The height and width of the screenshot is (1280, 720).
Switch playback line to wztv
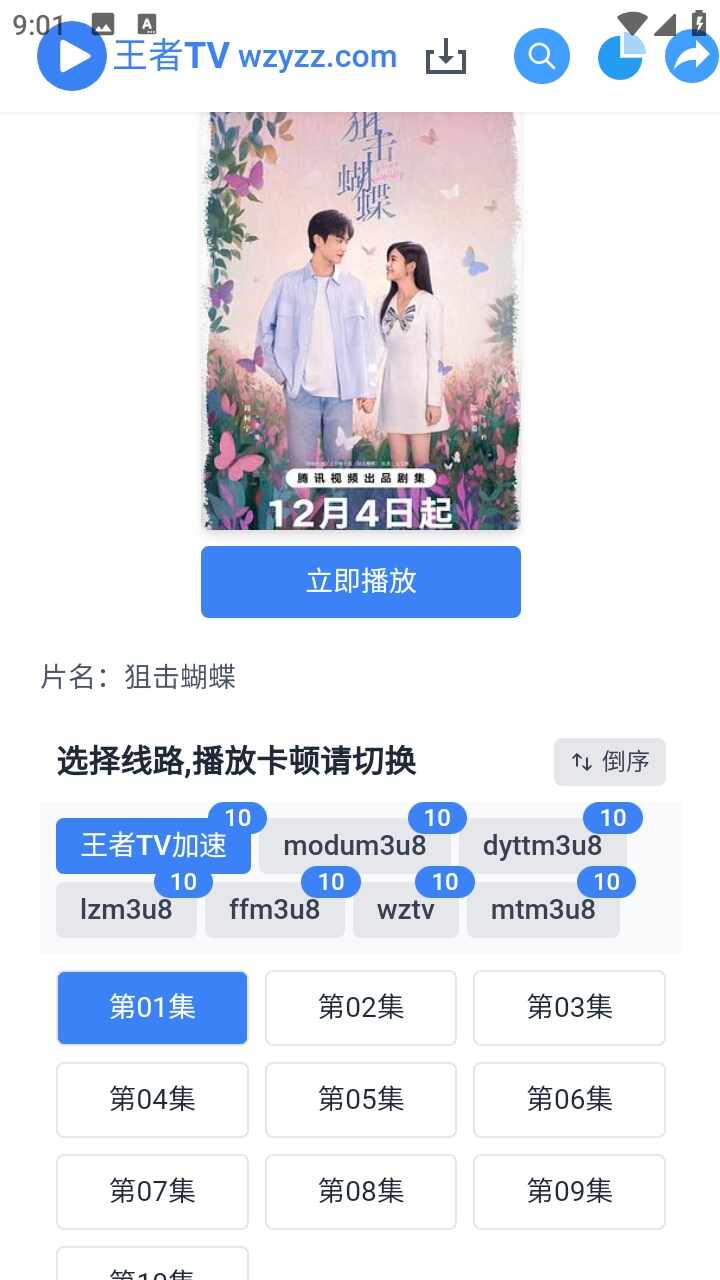pyautogui.click(x=406, y=910)
